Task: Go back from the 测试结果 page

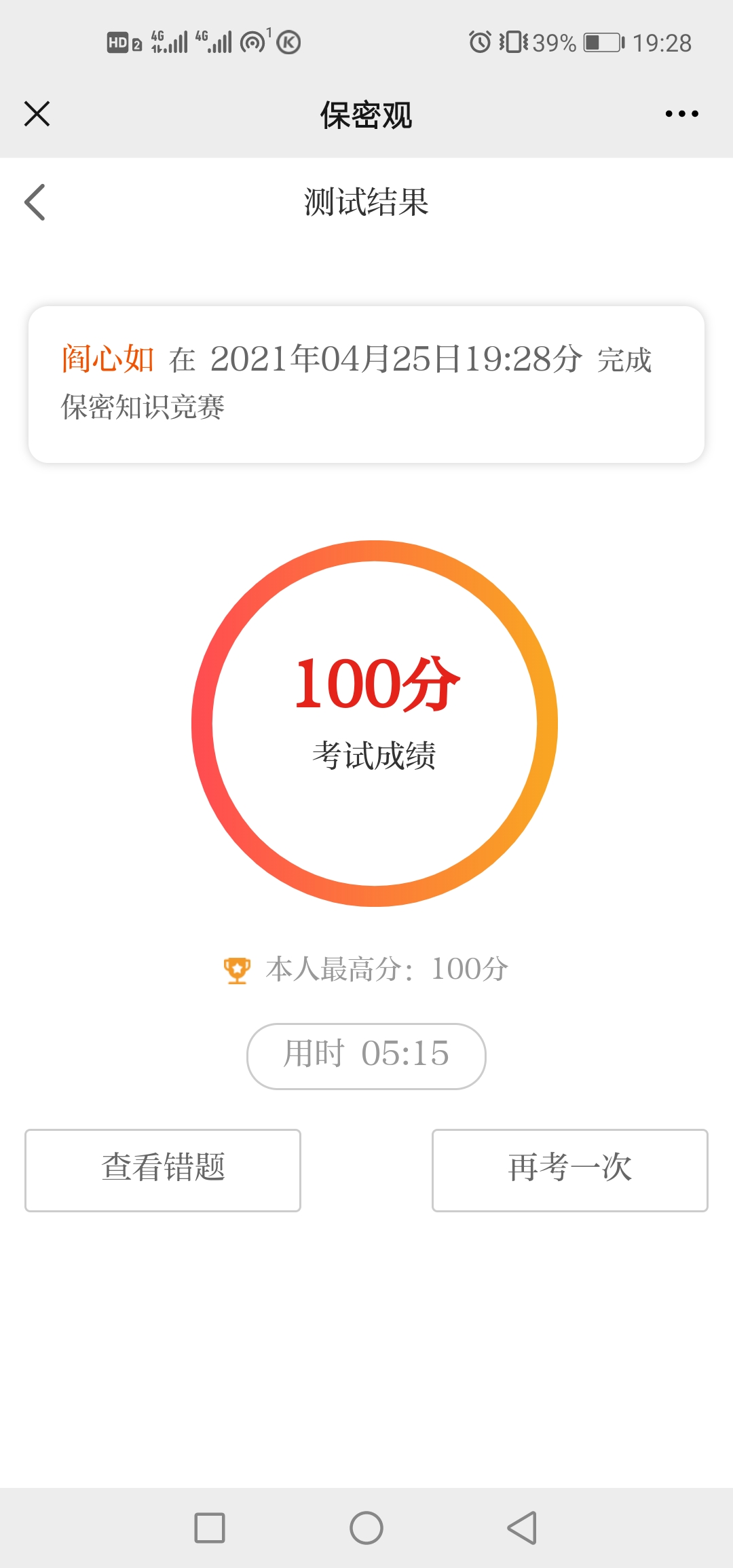Action: tap(35, 202)
